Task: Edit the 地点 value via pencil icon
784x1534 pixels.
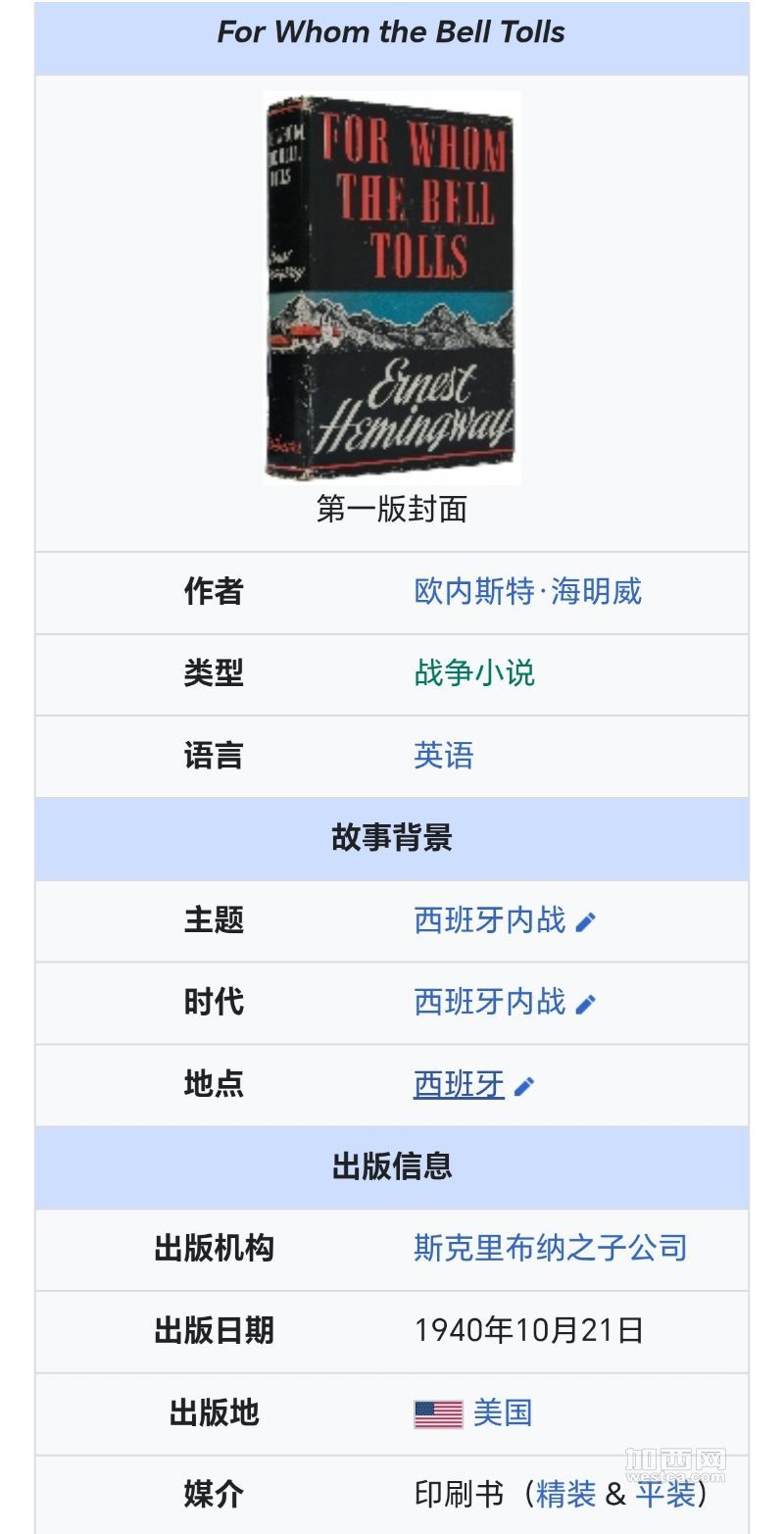Action: coord(524,1086)
